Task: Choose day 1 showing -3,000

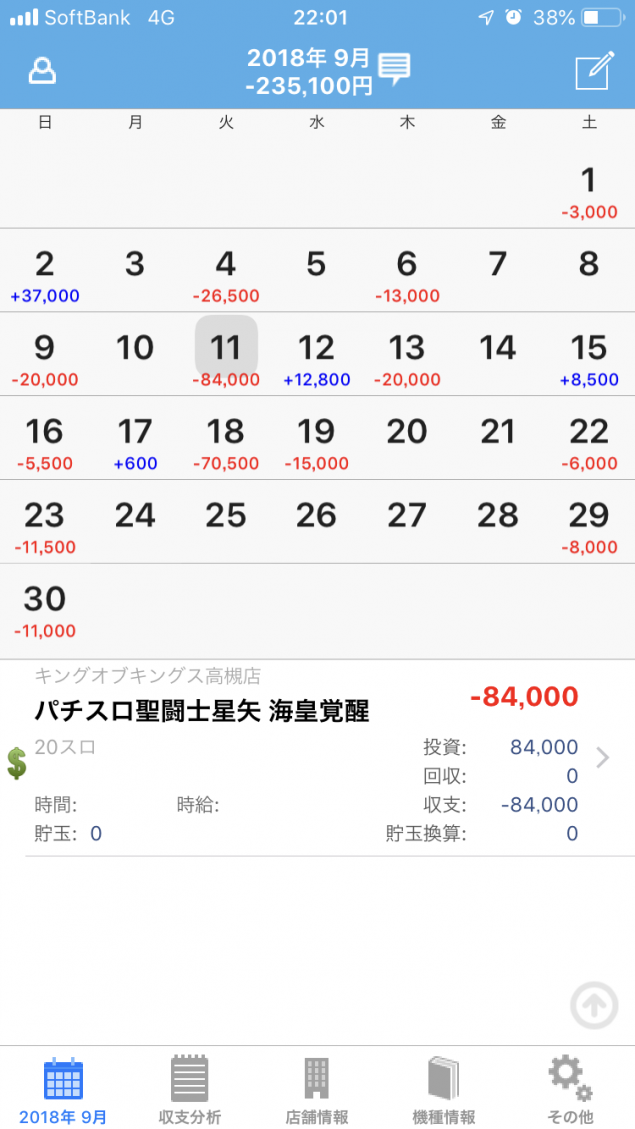Action: click(588, 188)
